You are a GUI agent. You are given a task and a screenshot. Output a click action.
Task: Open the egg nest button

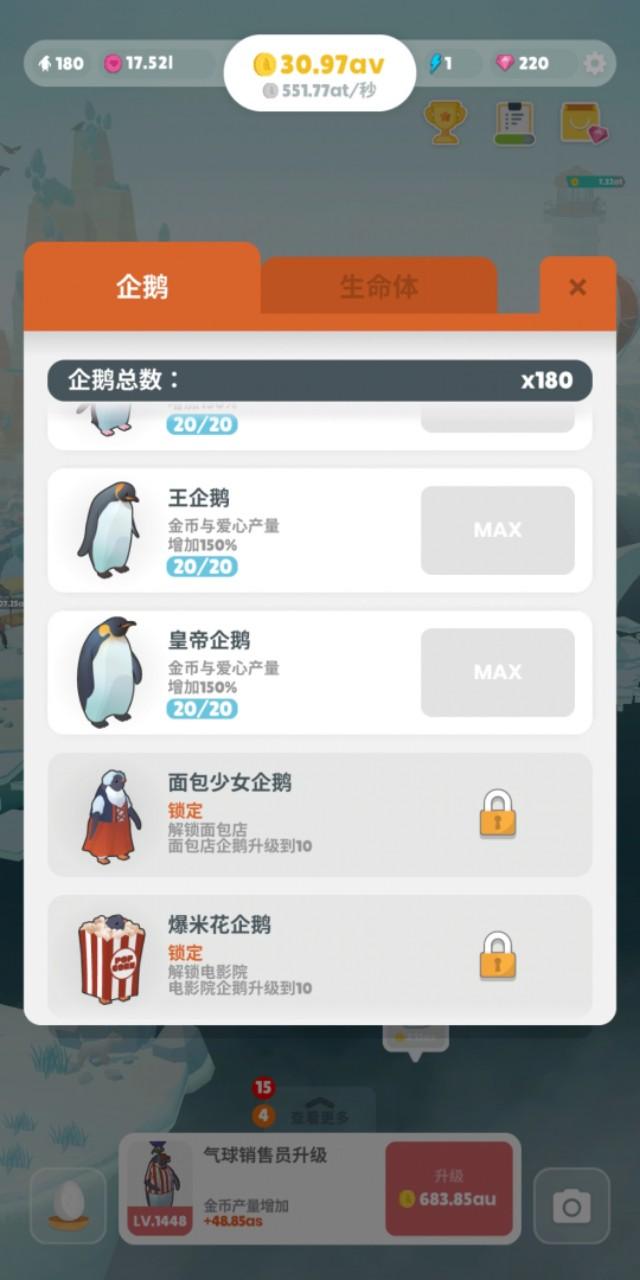pos(69,1205)
